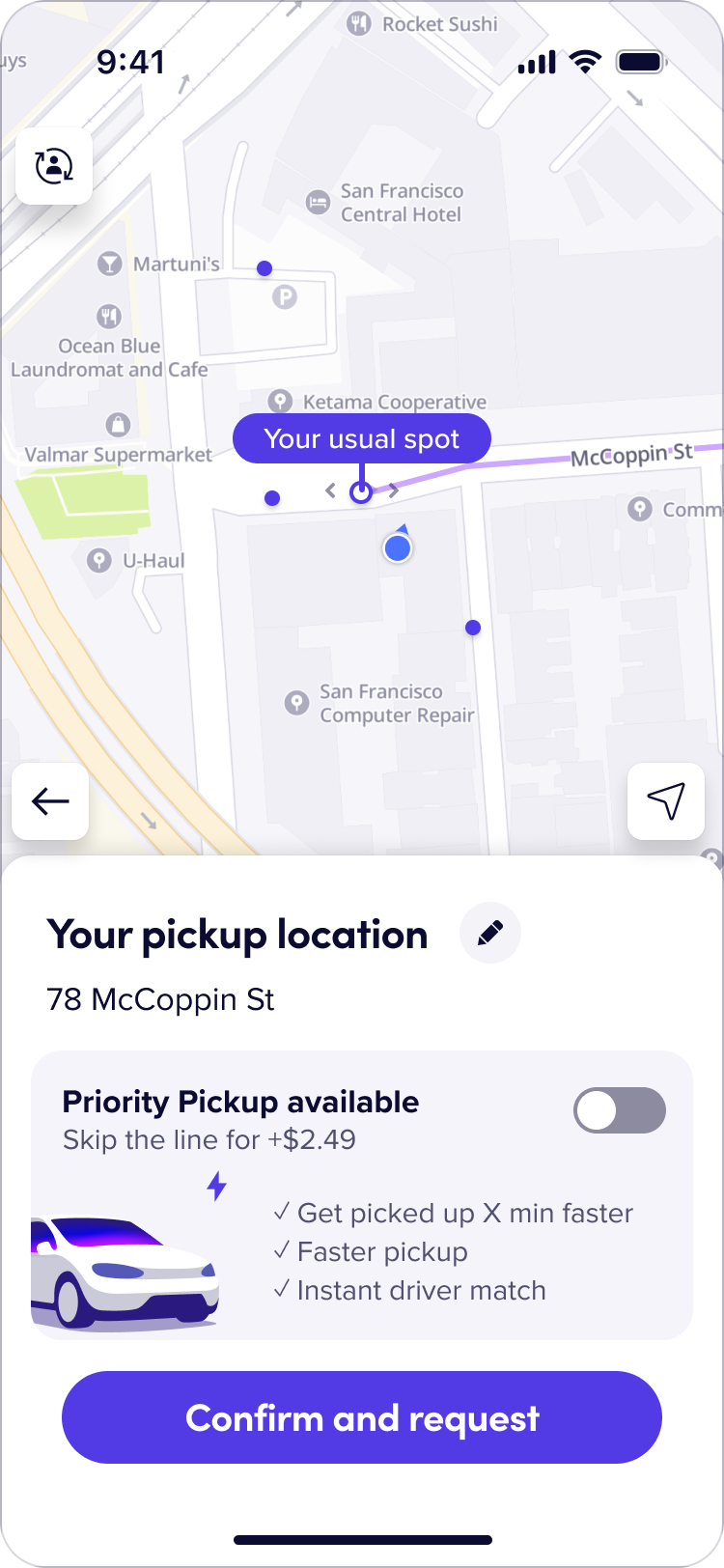Tap the switch rider icon on the map
The width and height of the screenshot is (724, 1568).
click(x=54, y=166)
